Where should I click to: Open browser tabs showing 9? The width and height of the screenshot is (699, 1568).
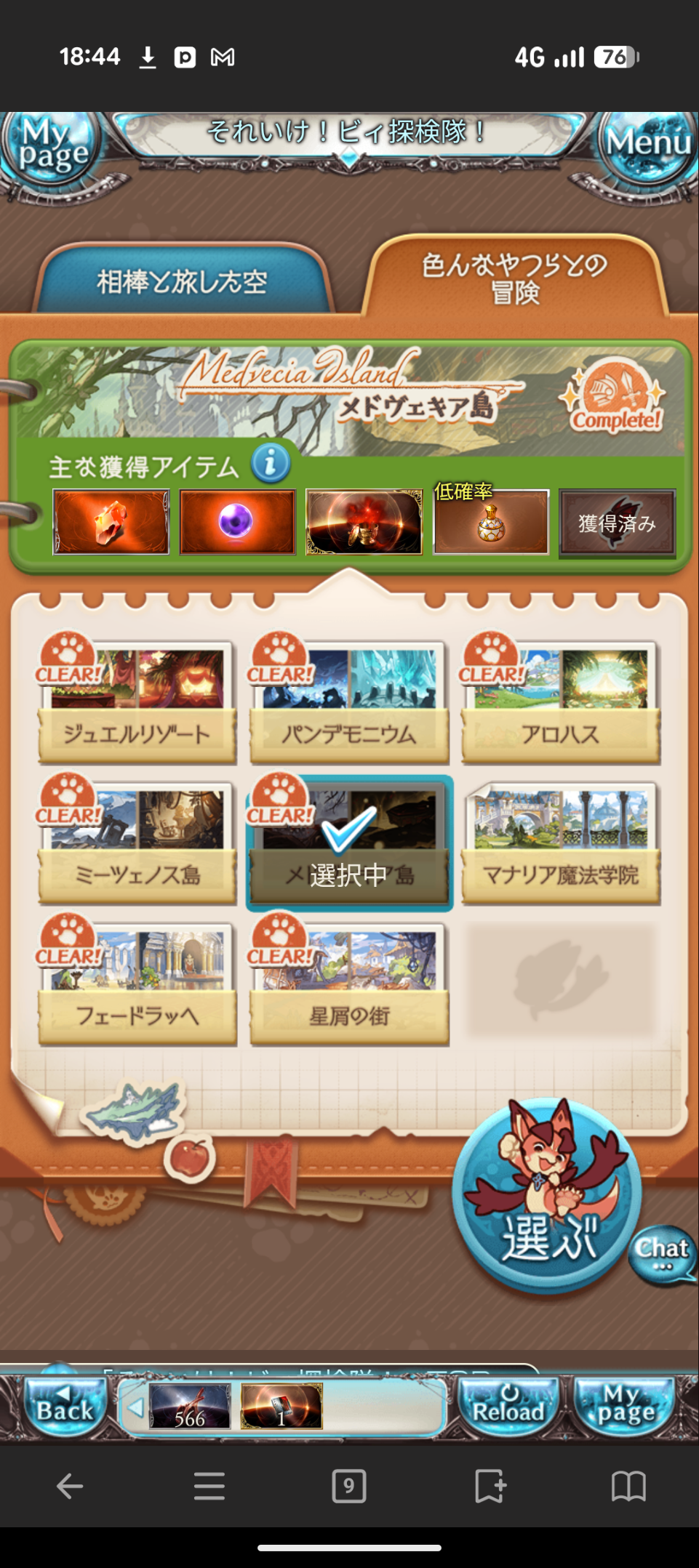pos(349,1486)
